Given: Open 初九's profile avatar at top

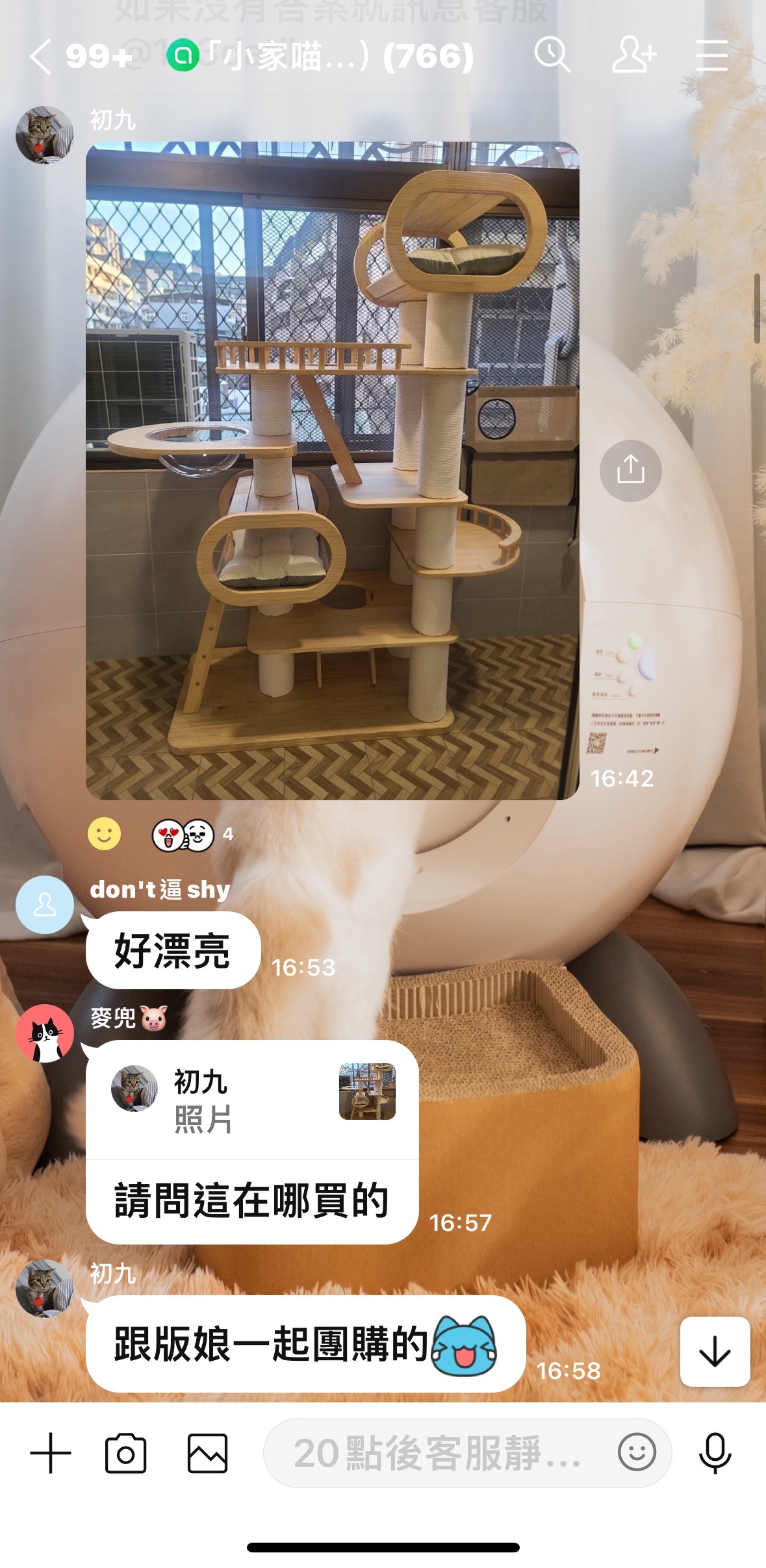Looking at the screenshot, I should pyautogui.click(x=44, y=134).
